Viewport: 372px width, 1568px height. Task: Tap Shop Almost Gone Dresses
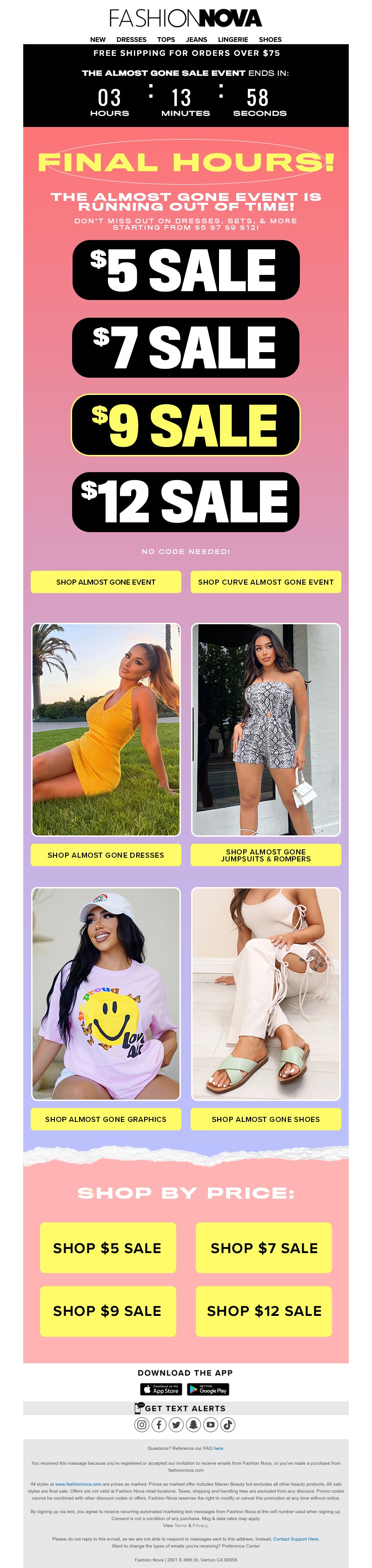[x=106, y=854]
